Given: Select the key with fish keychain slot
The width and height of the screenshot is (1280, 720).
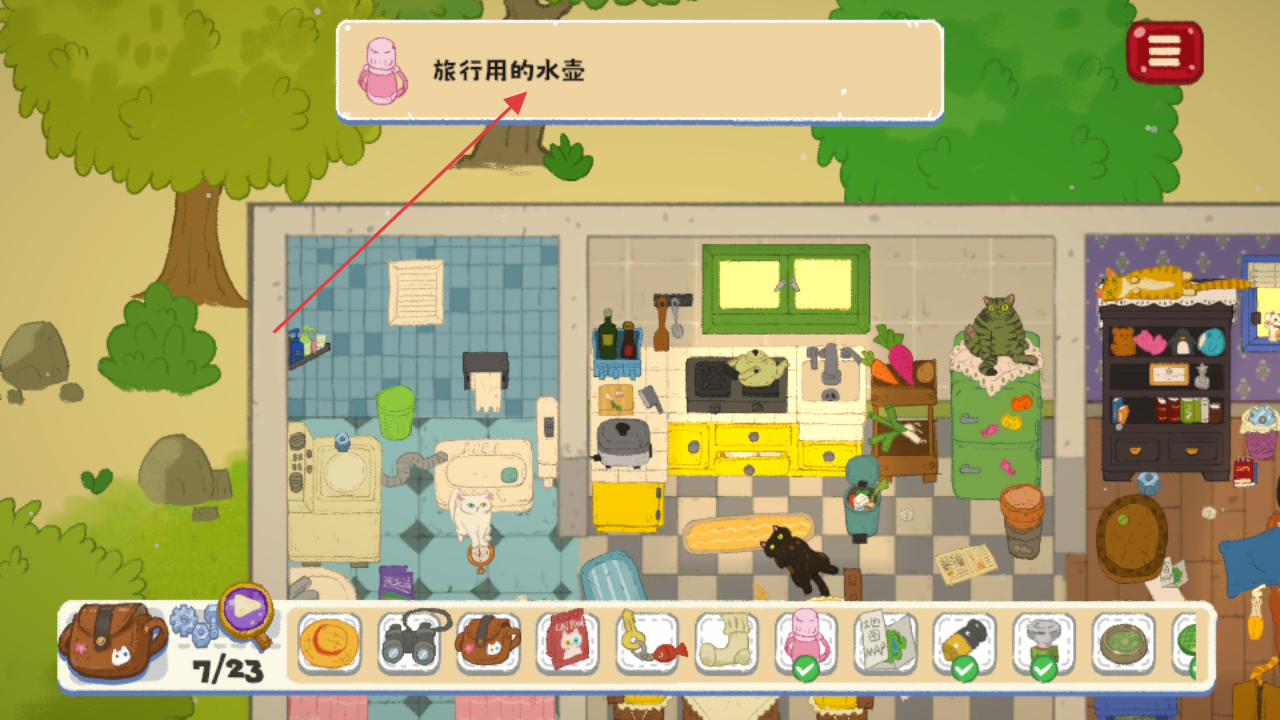Looking at the screenshot, I should [x=647, y=644].
